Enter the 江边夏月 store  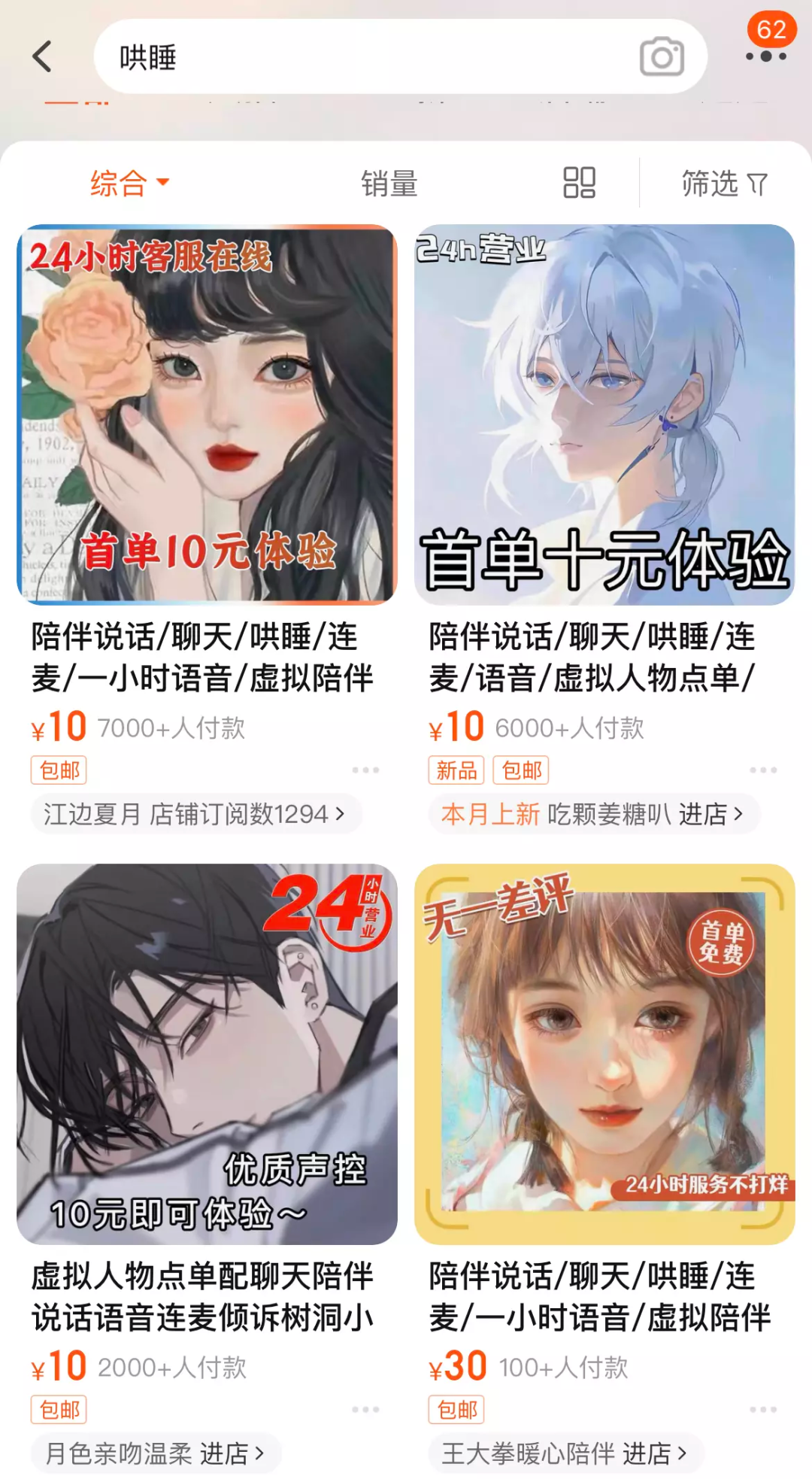click(195, 814)
